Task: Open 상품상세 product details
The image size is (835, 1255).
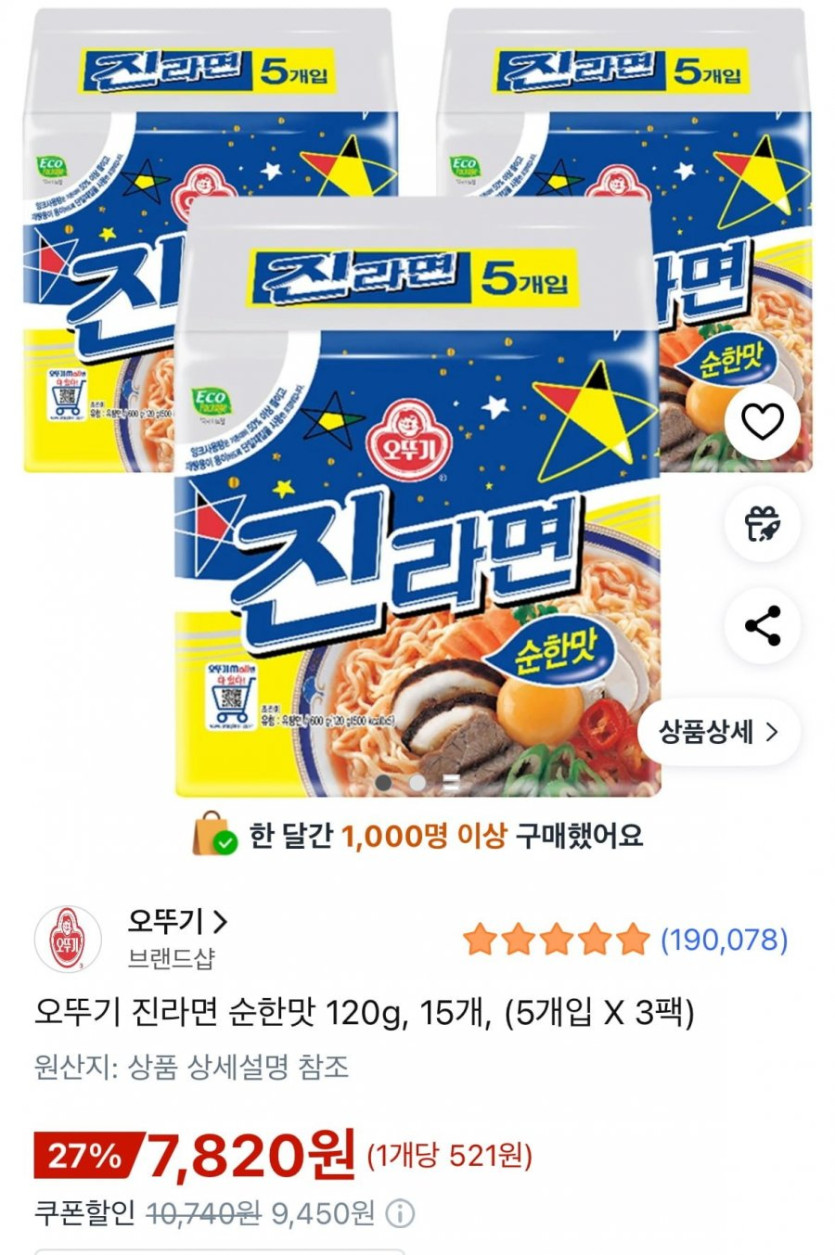Action: point(718,731)
